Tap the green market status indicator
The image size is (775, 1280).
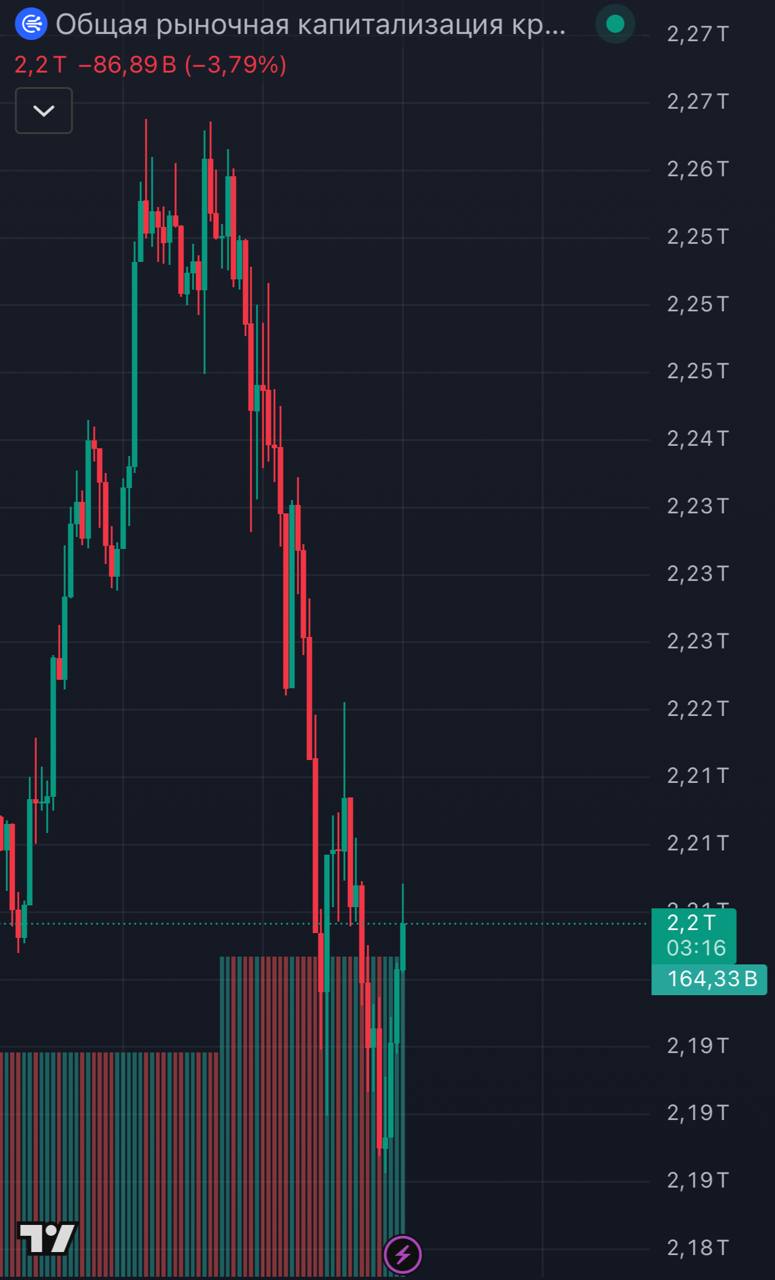coord(615,24)
